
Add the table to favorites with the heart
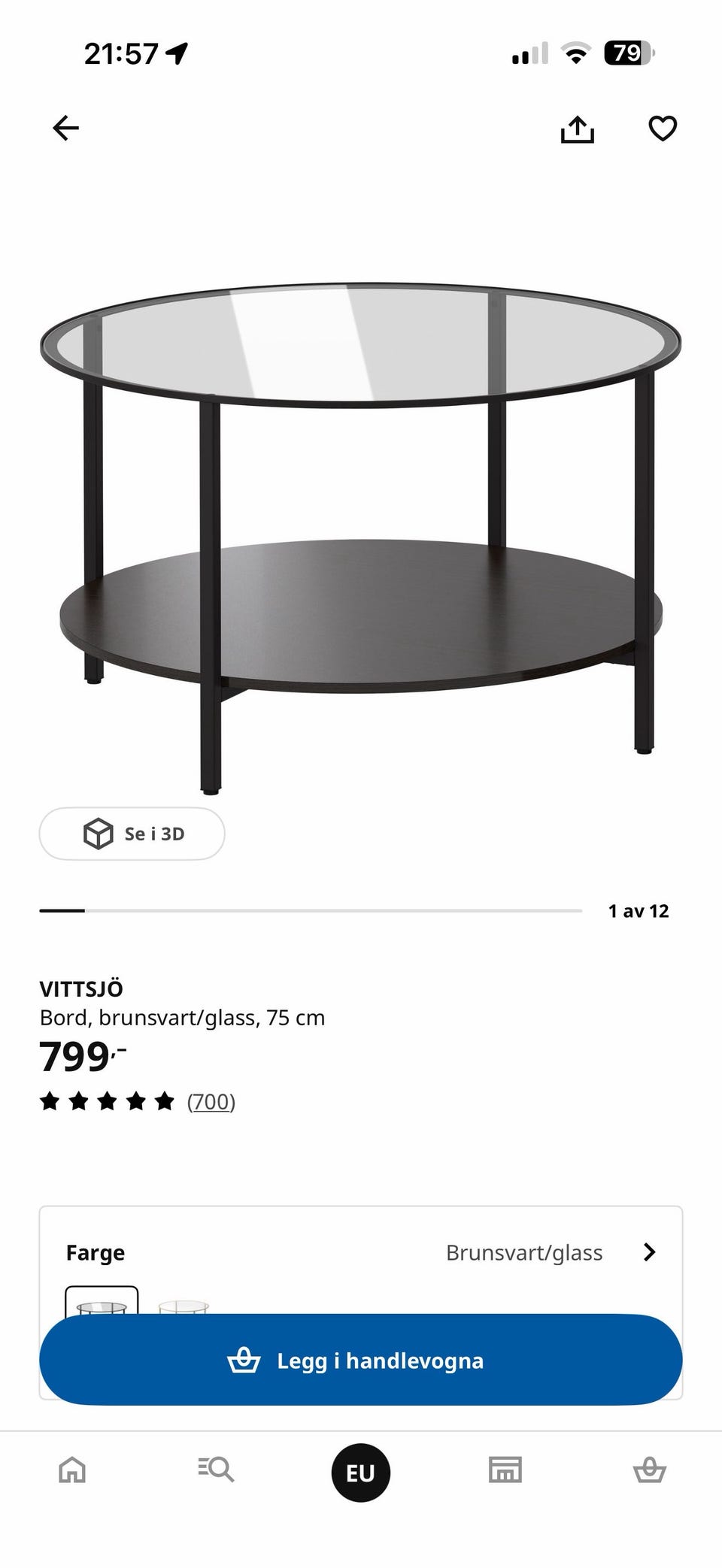tap(663, 129)
